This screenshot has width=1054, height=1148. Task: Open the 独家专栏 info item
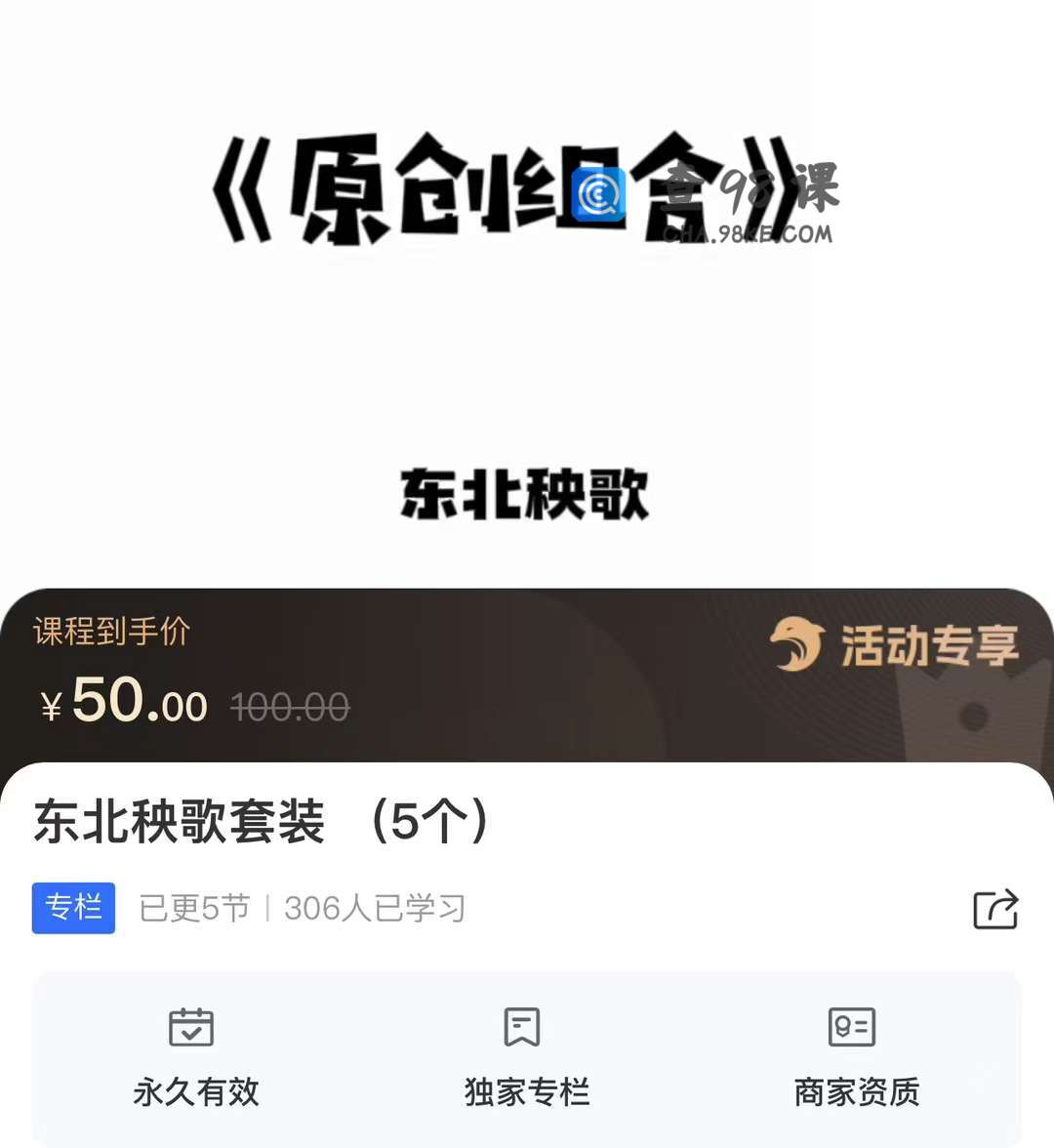click(526, 1058)
